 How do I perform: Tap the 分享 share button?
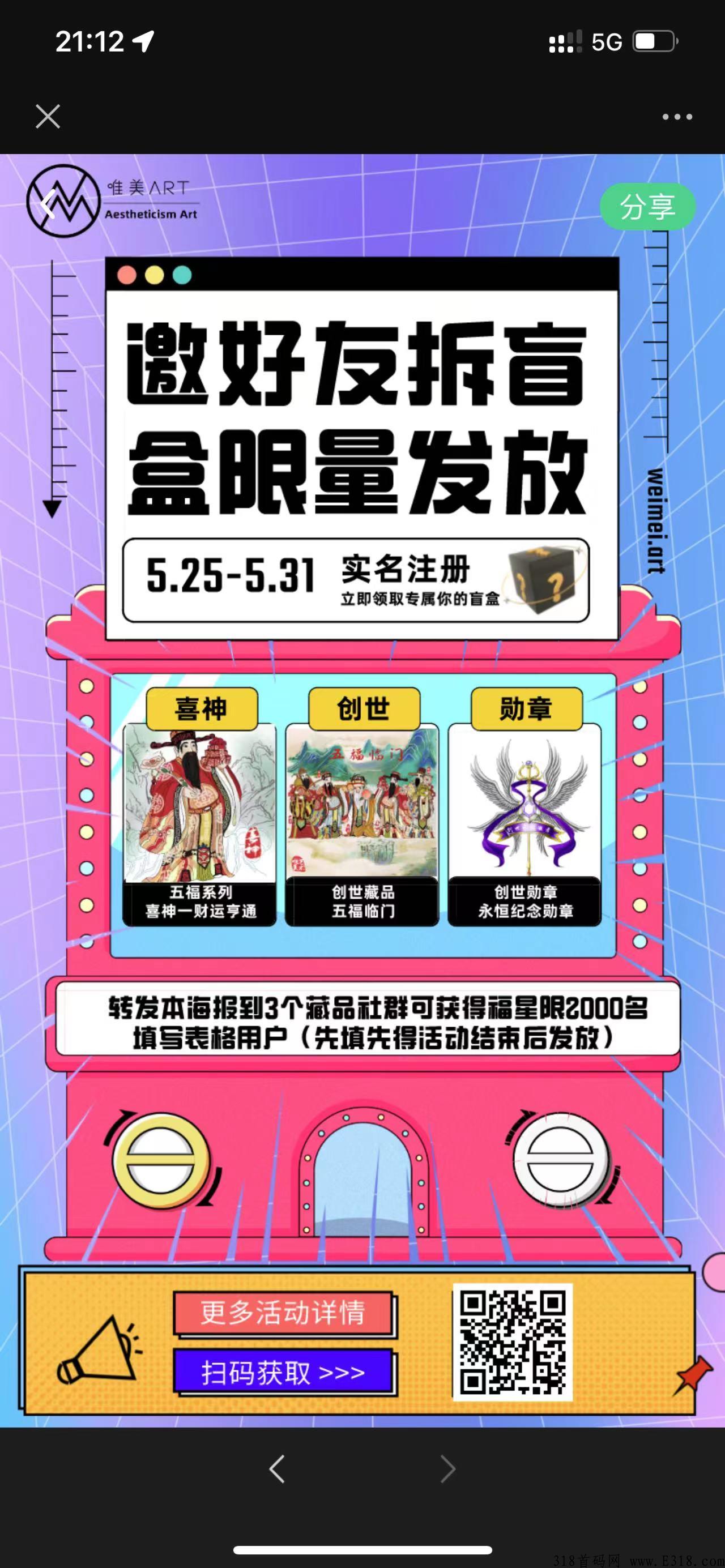click(x=648, y=207)
